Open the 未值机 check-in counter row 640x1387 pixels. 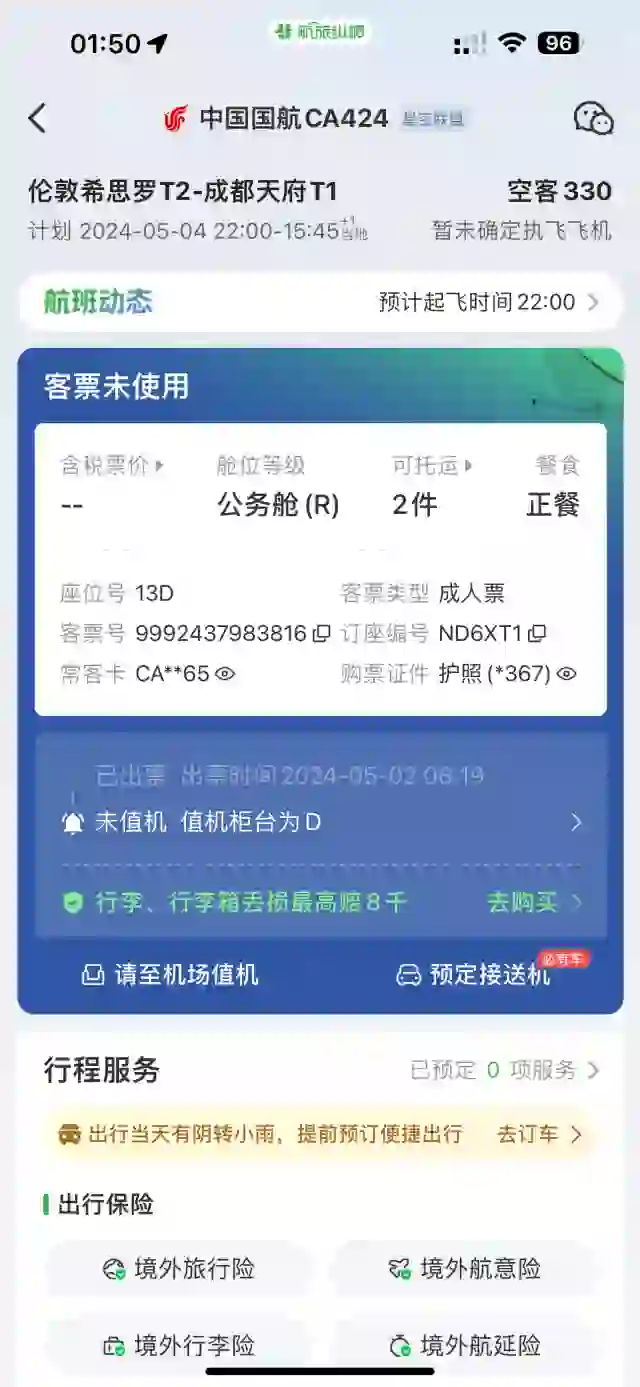(320, 822)
